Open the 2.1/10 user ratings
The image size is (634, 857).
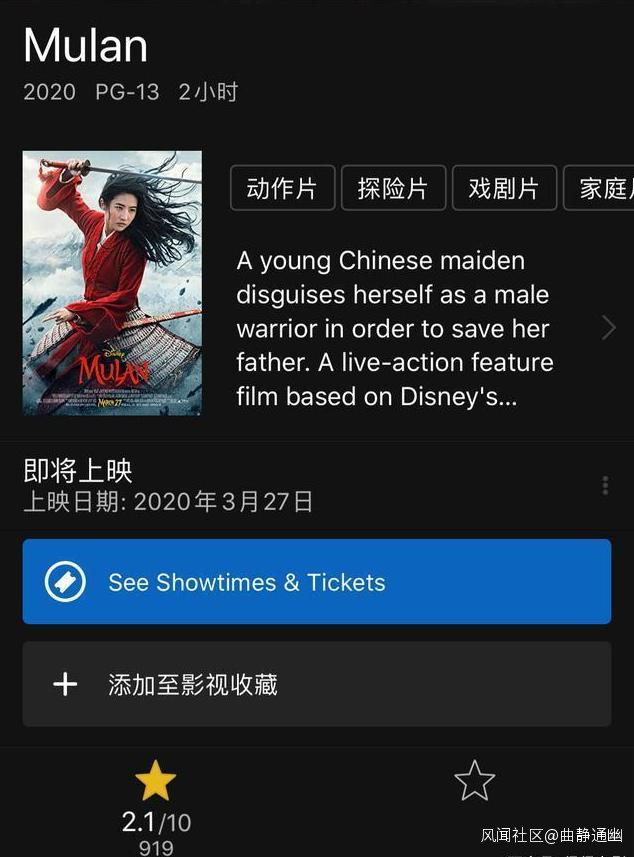point(156,805)
